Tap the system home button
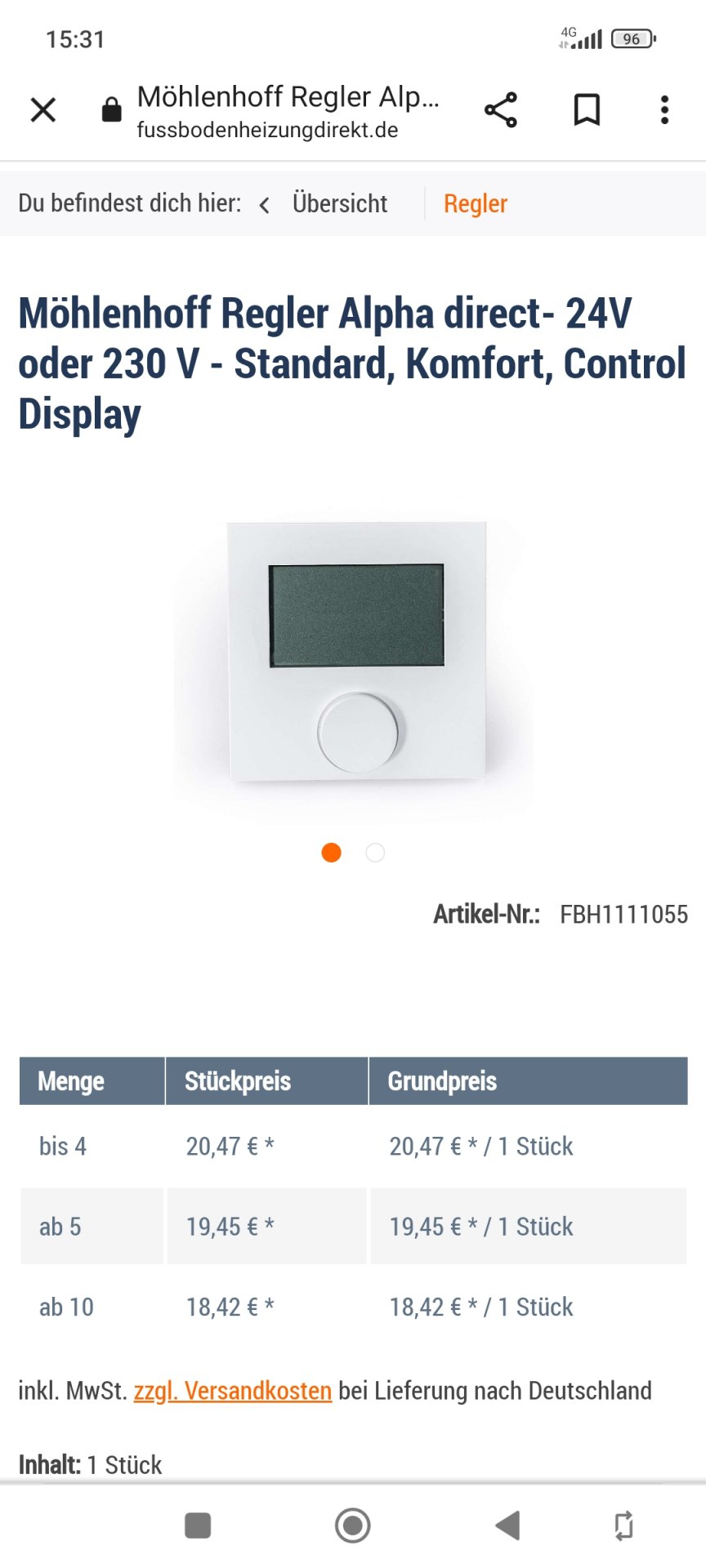The height and width of the screenshot is (1568, 706). pyautogui.click(x=353, y=1526)
